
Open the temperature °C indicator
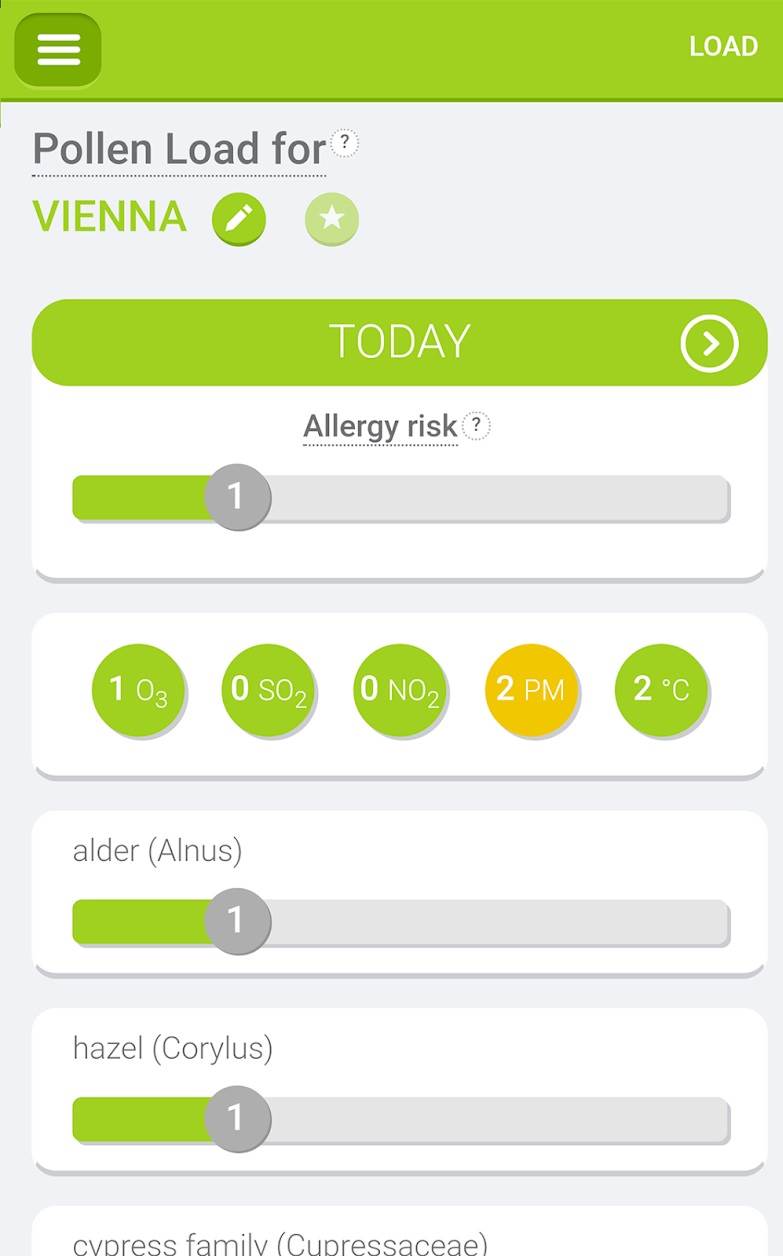[x=661, y=690]
